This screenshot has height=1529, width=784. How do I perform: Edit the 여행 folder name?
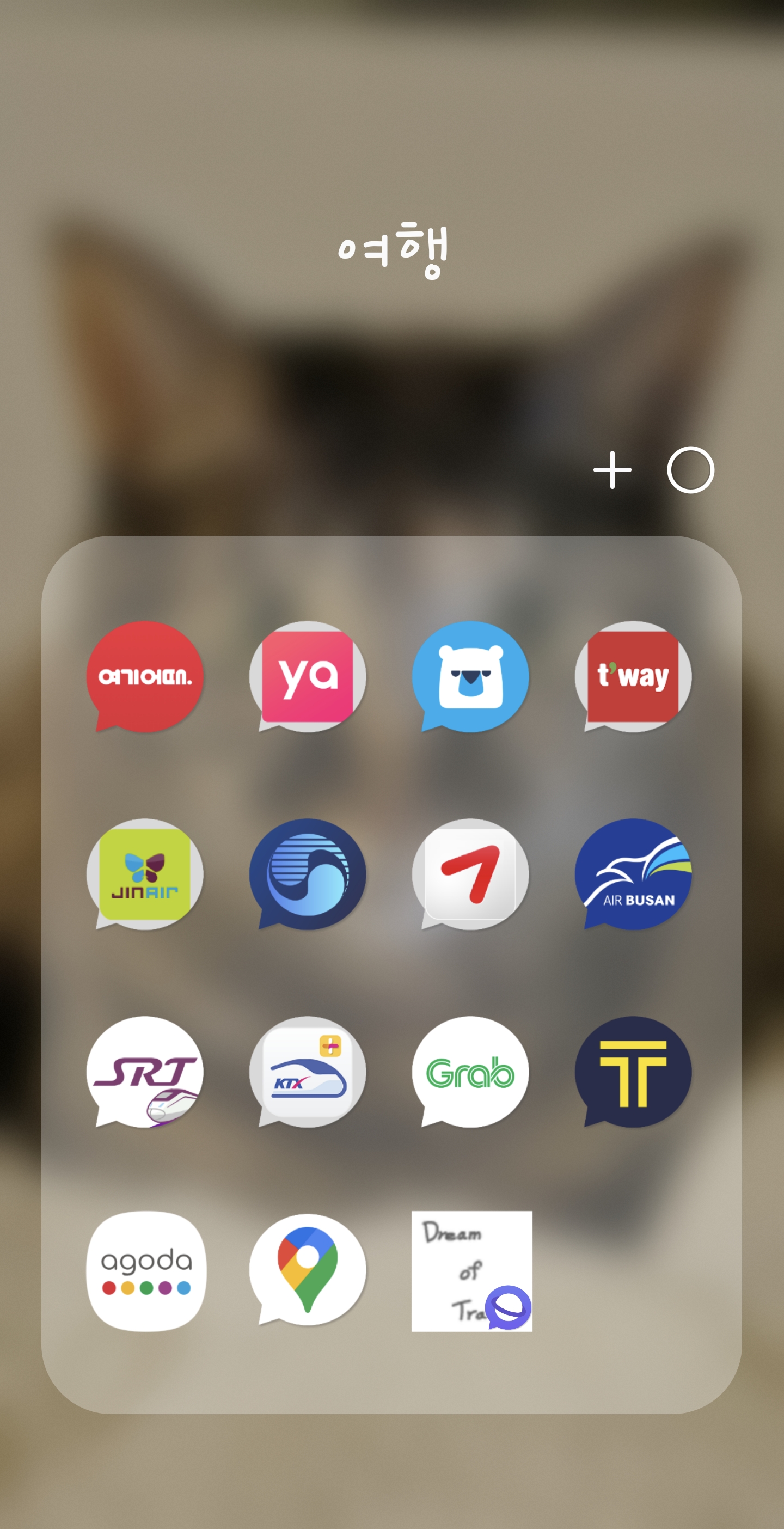[393, 250]
